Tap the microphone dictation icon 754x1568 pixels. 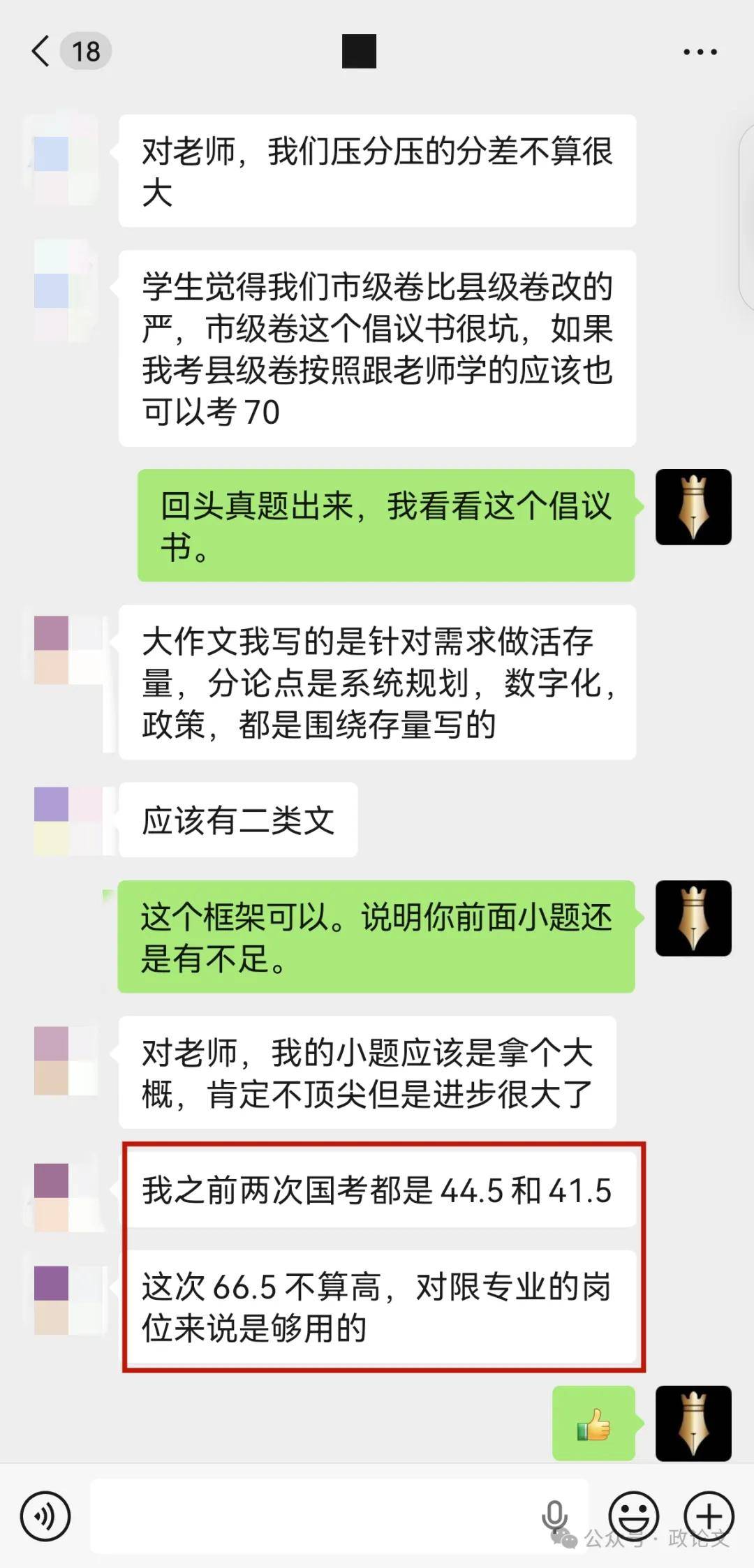click(554, 1516)
